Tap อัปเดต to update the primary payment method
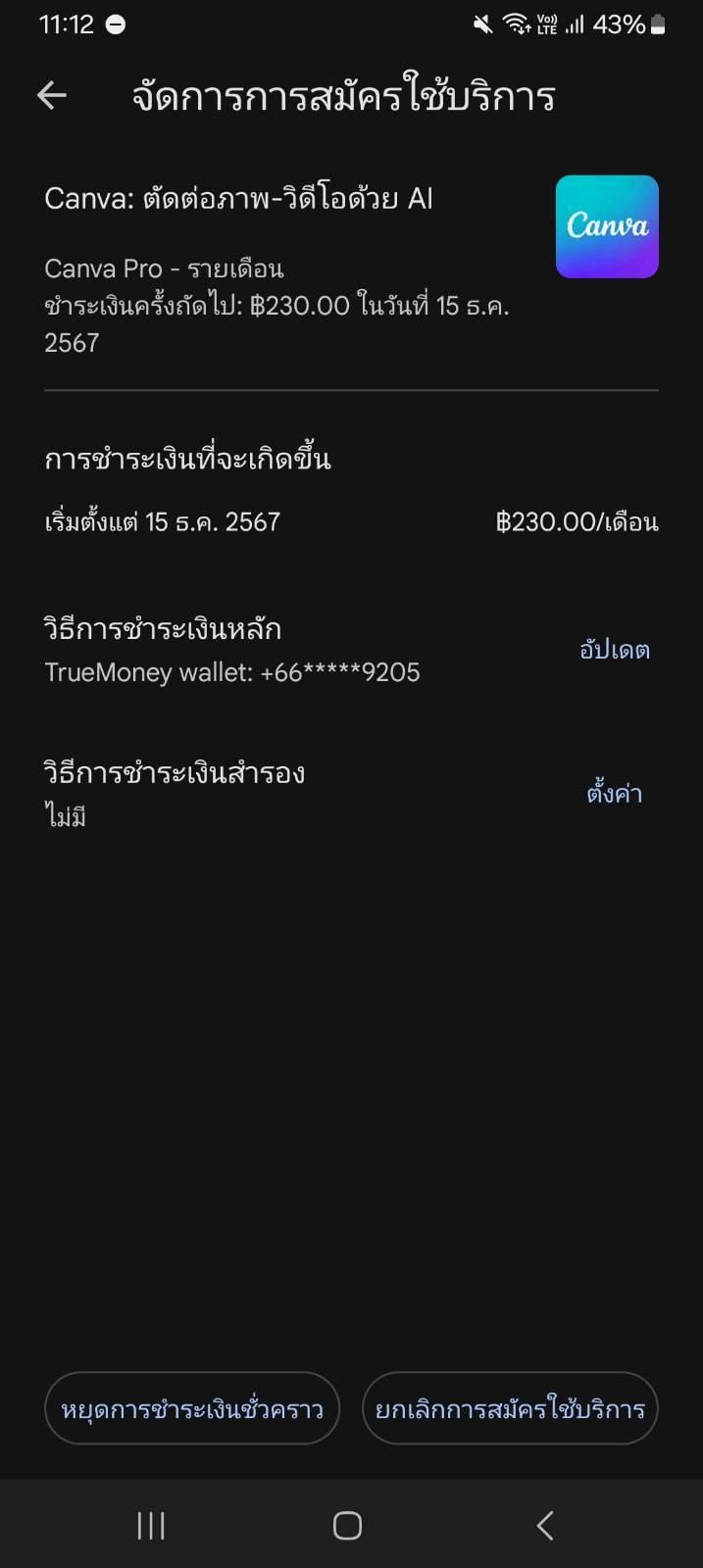The height and width of the screenshot is (1568, 703). point(615,650)
